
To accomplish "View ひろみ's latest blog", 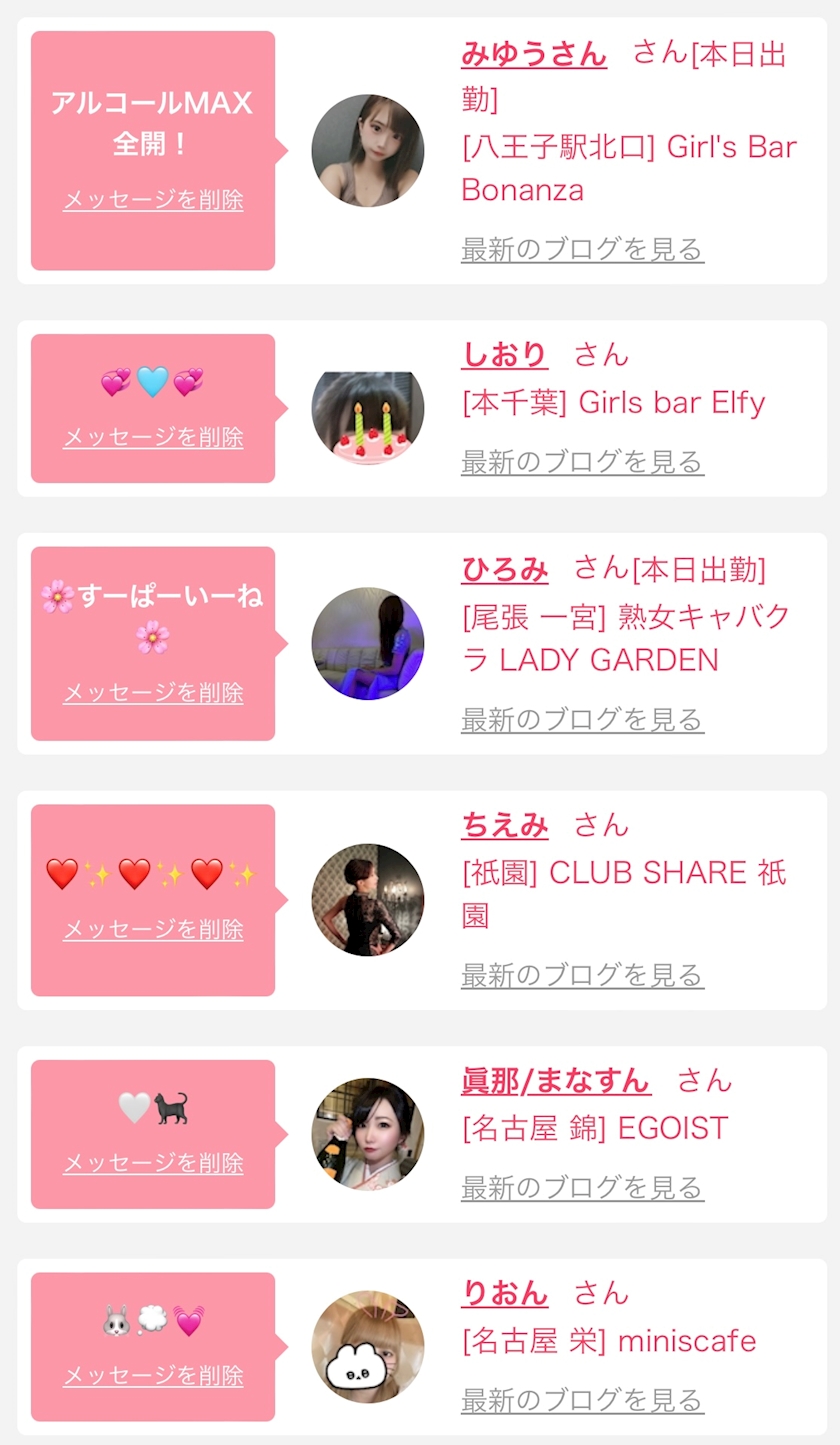I will click(582, 718).
